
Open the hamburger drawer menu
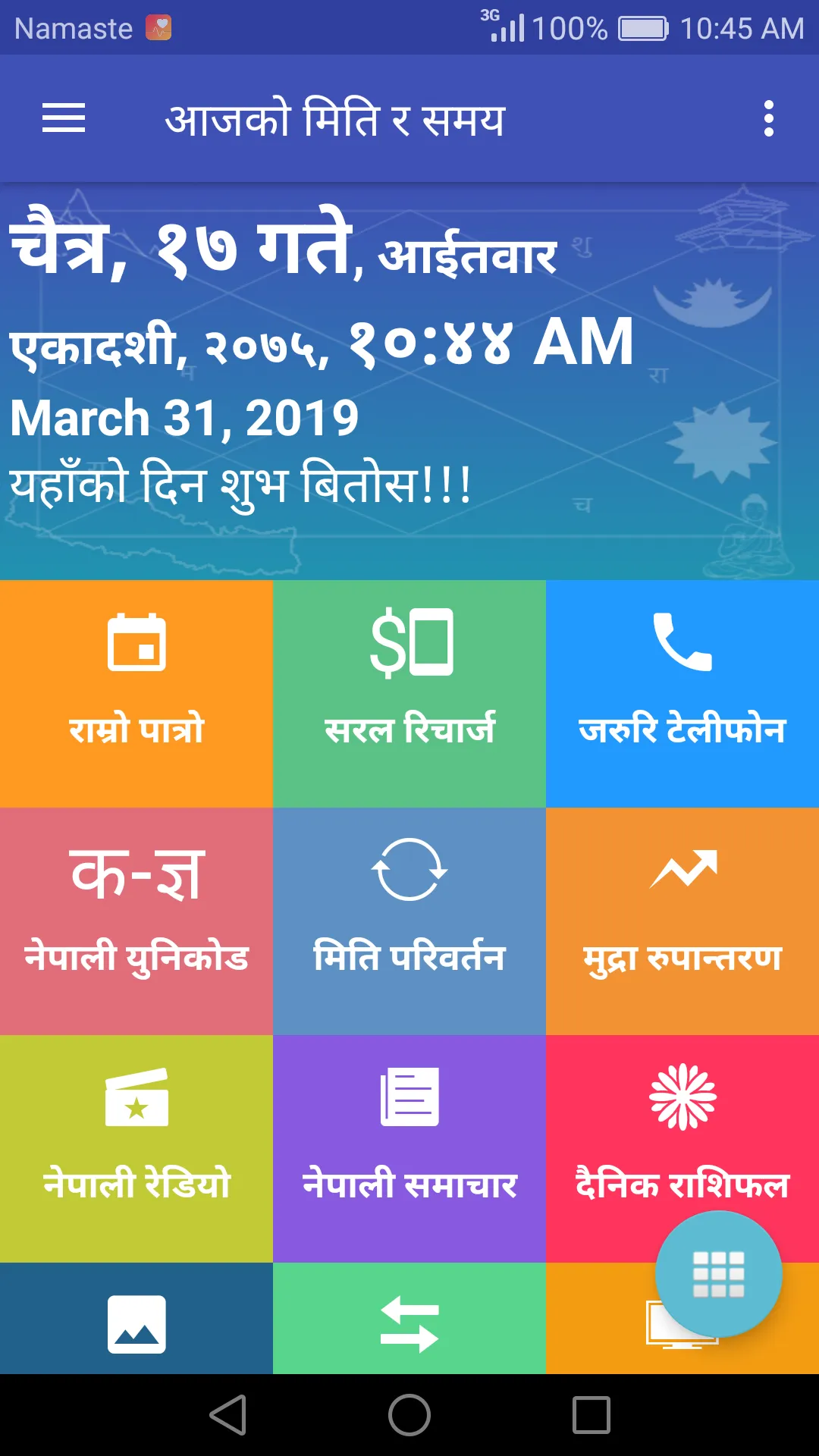(64, 118)
